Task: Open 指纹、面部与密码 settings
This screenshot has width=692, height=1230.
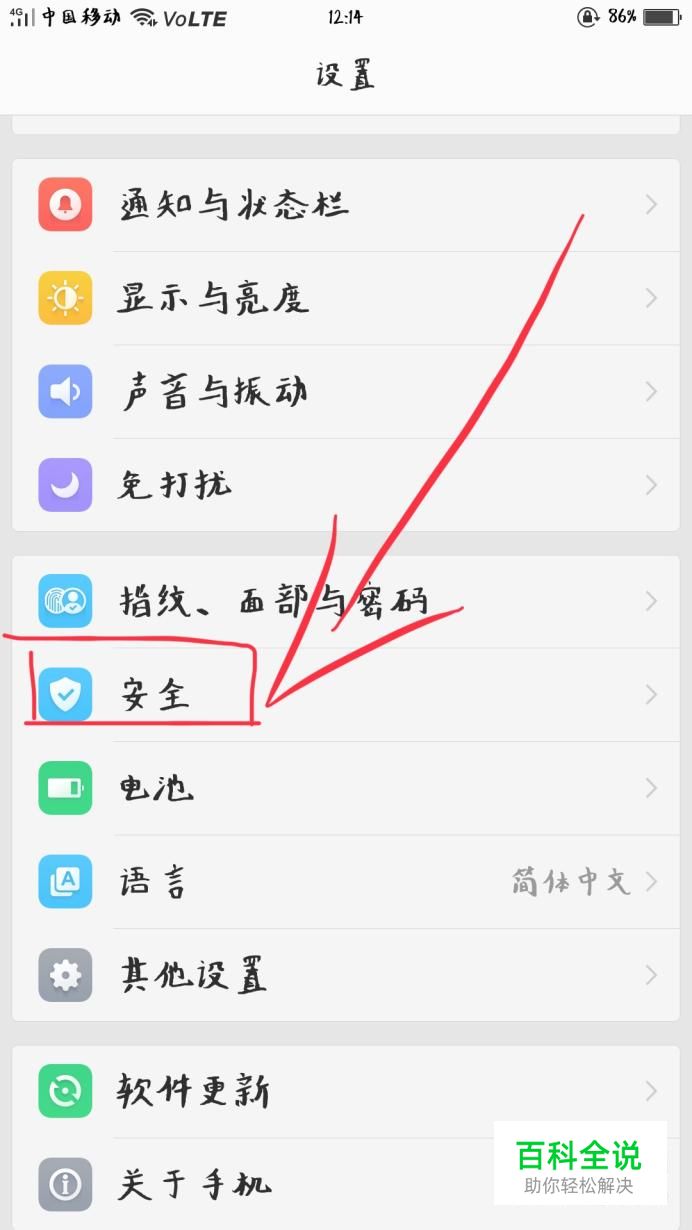Action: tap(345, 601)
